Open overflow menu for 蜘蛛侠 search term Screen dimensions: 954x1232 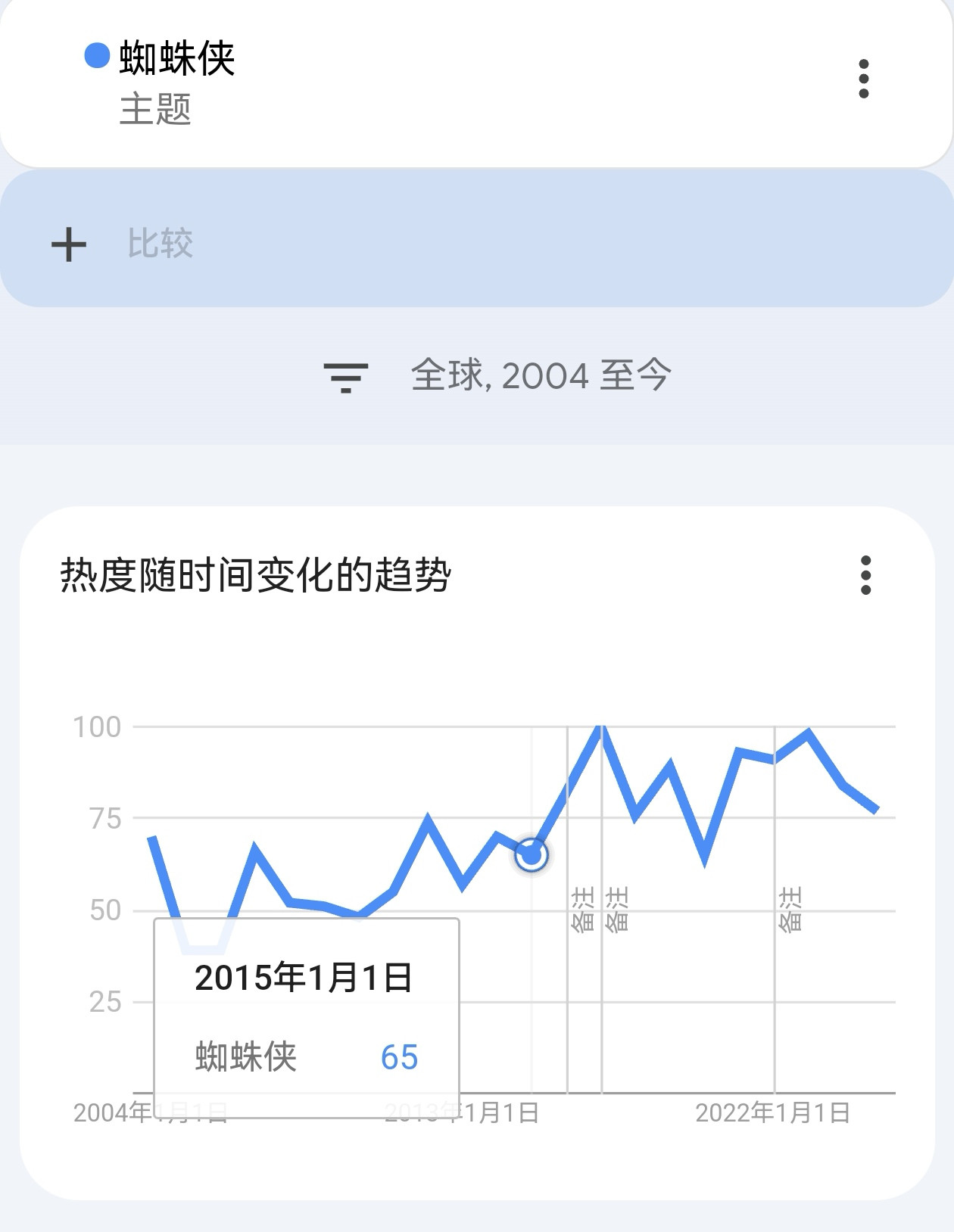pyautogui.click(x=863, y=79)
